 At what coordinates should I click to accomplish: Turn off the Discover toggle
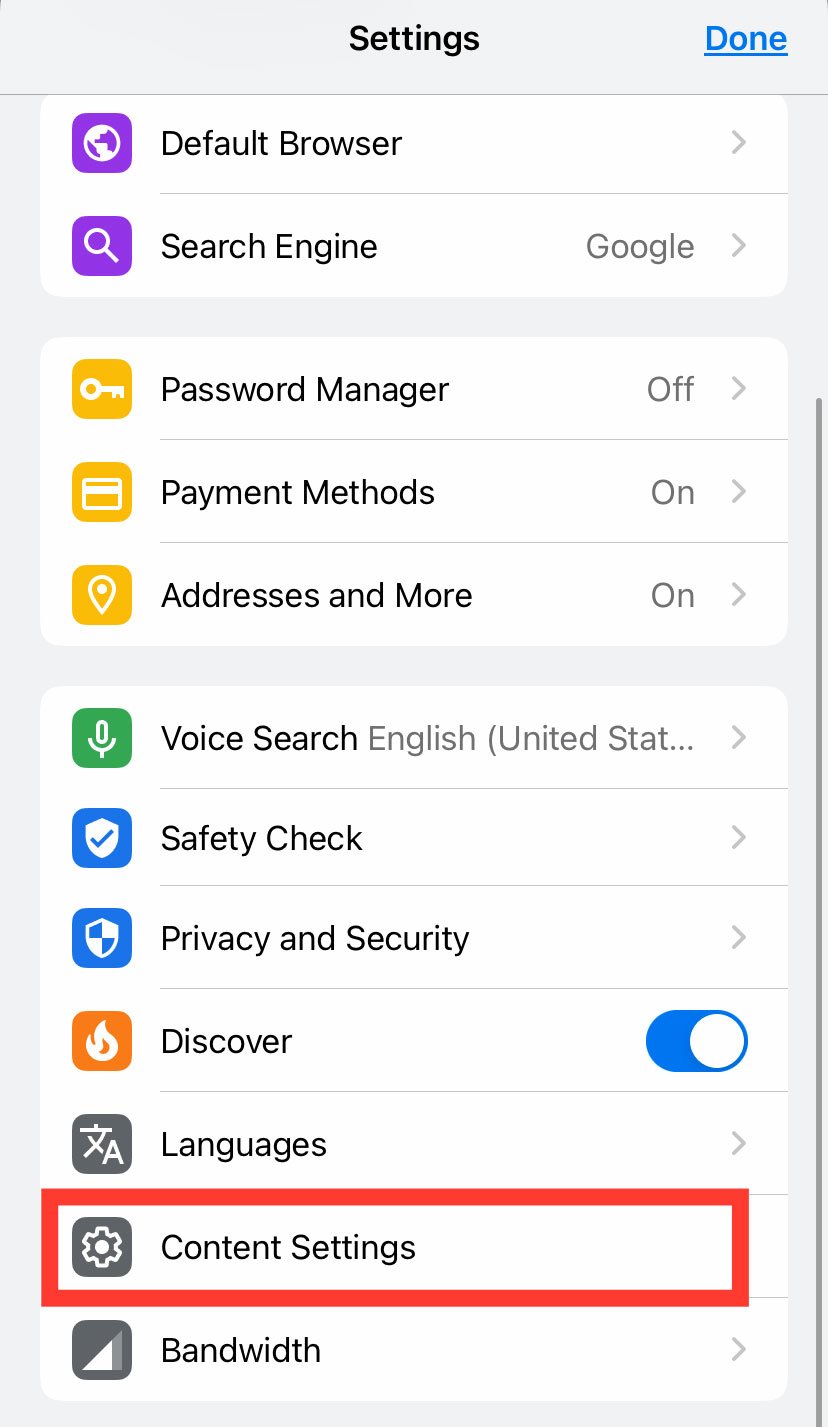[697, 1041]
